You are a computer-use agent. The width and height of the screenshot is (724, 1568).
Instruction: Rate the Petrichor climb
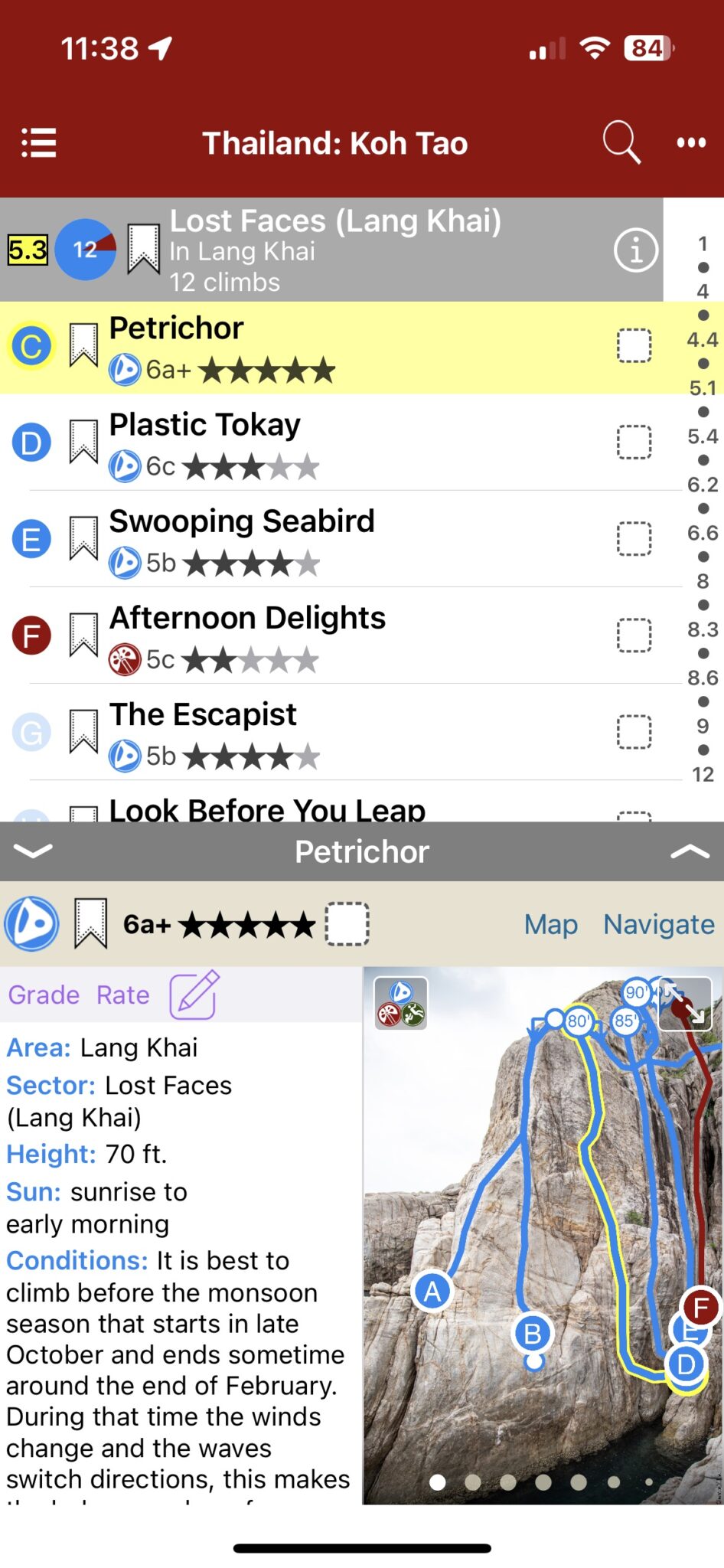[x=122, y=995]
